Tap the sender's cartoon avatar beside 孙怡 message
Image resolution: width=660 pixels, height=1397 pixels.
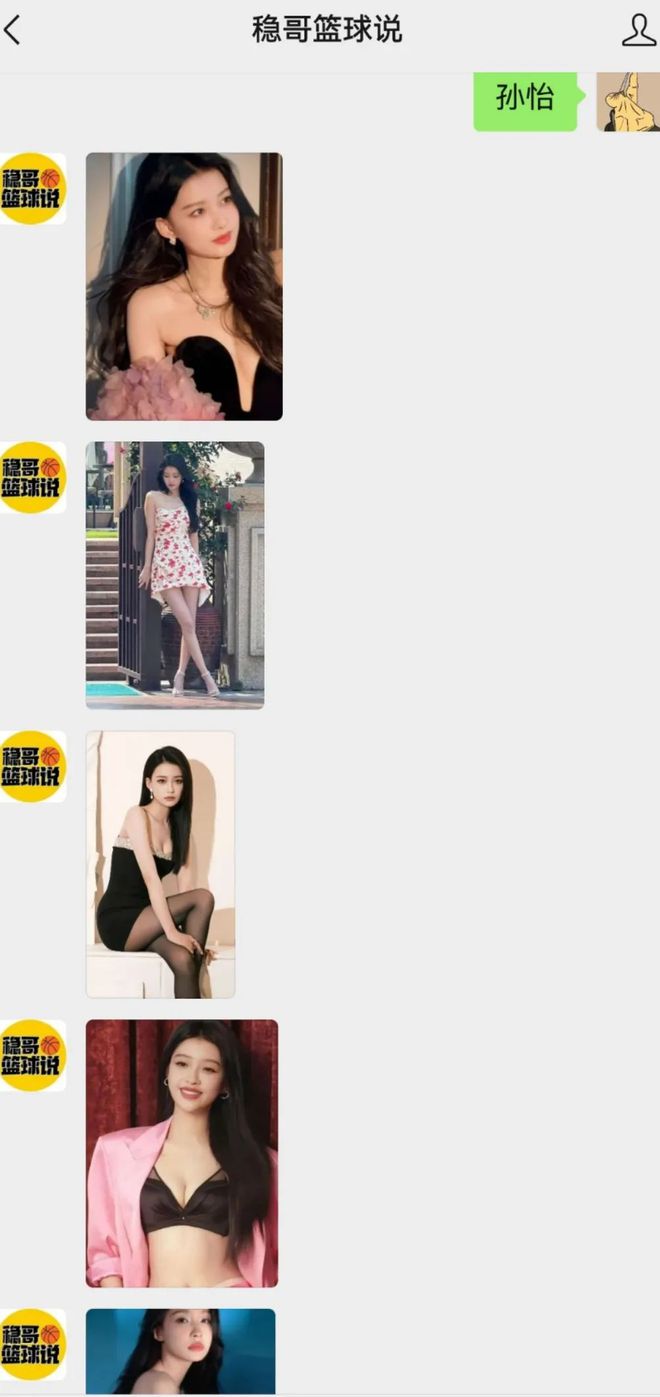coord(628,101)
